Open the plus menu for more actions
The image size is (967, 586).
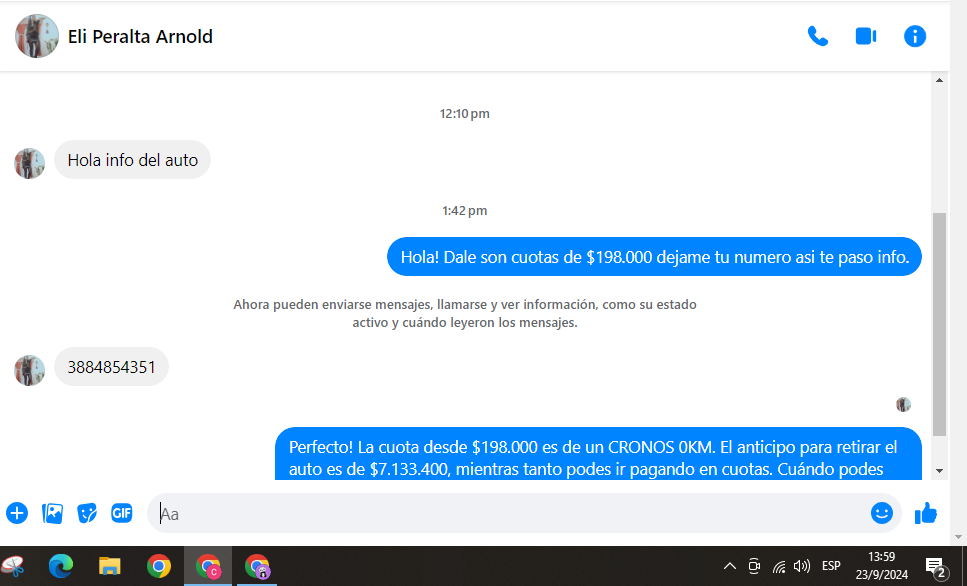(x=17, y=513)
